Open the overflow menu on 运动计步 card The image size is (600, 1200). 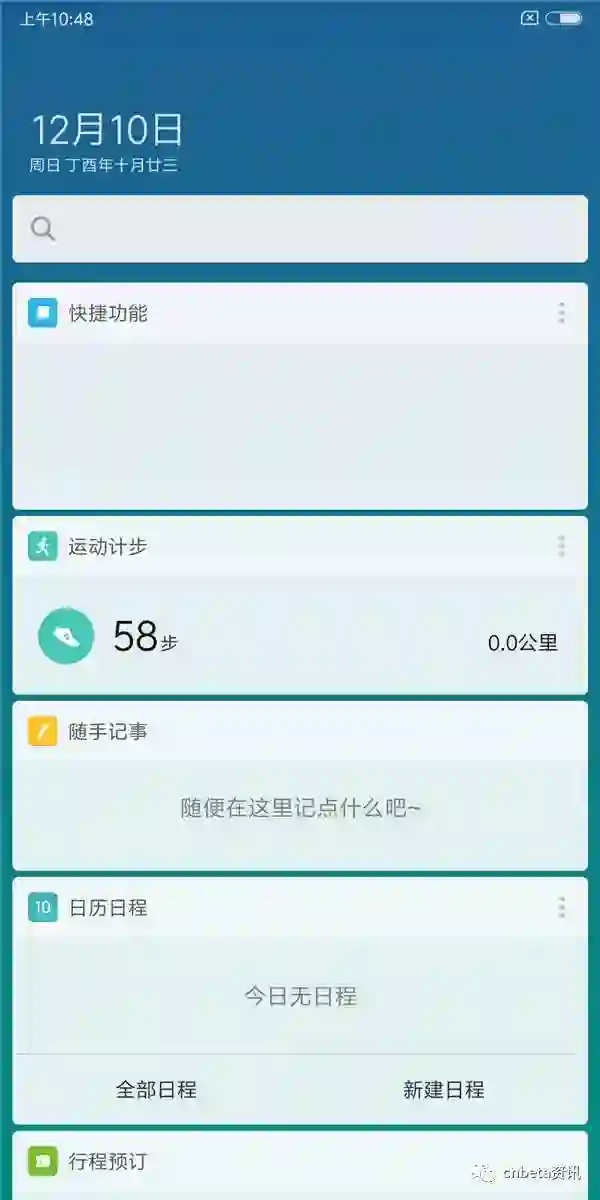click(x=561, y=546)
